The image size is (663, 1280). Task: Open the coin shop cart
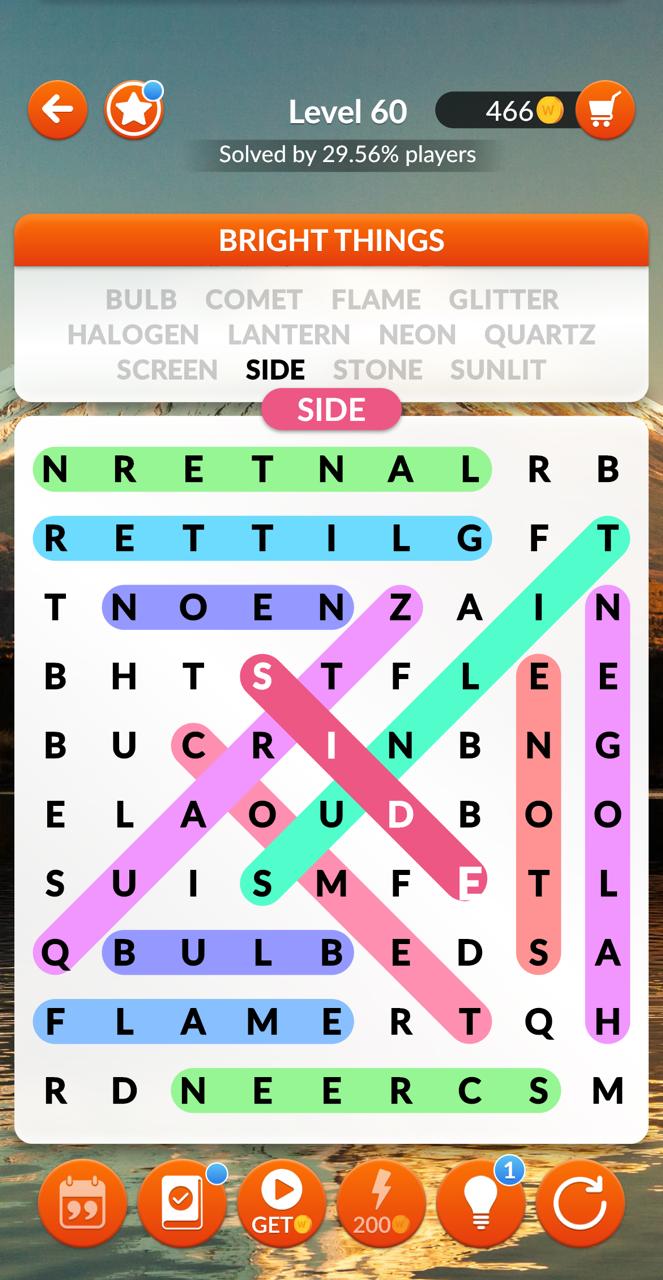(604, 109)
